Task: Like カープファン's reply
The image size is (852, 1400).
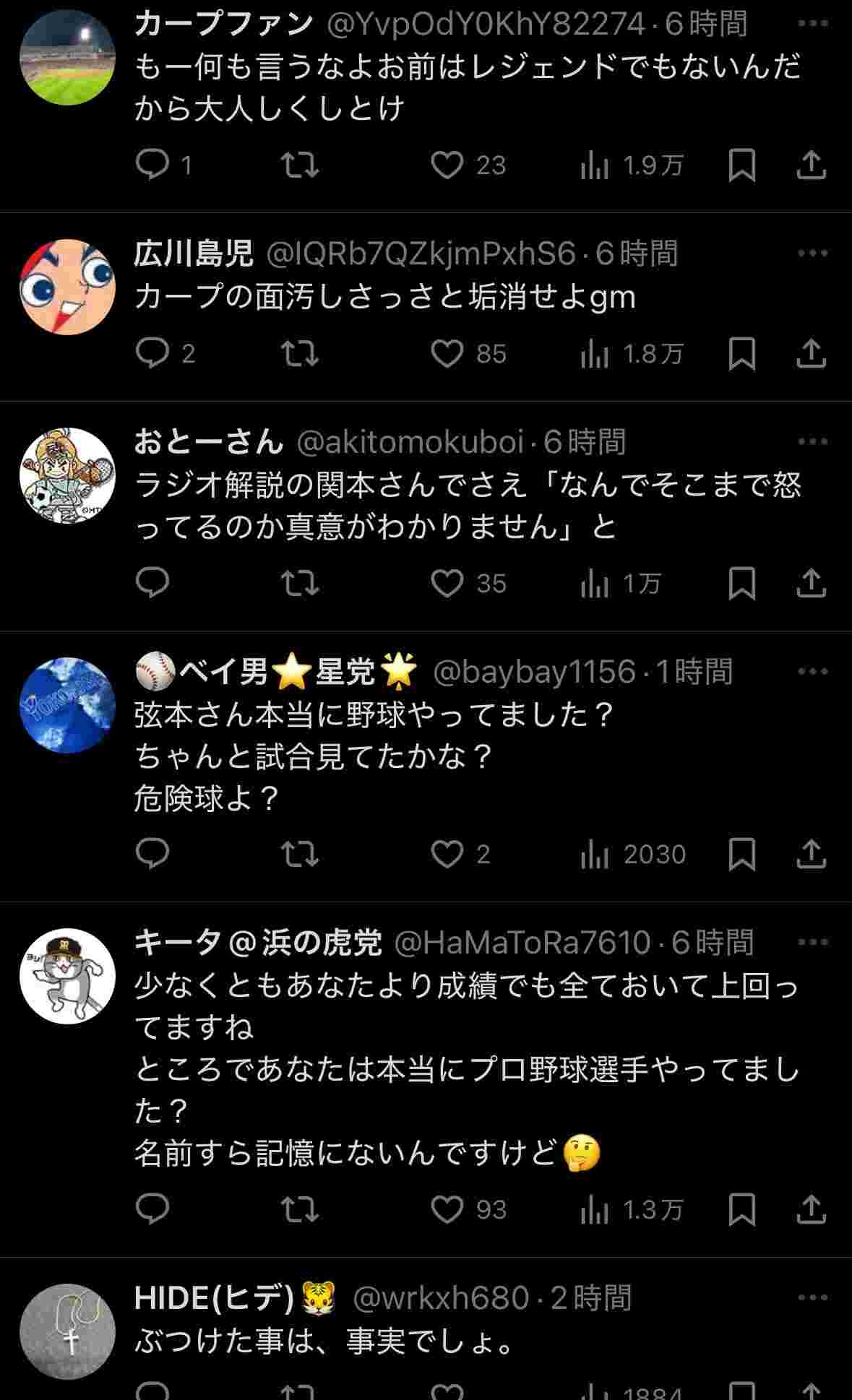Action: (447, 165)
